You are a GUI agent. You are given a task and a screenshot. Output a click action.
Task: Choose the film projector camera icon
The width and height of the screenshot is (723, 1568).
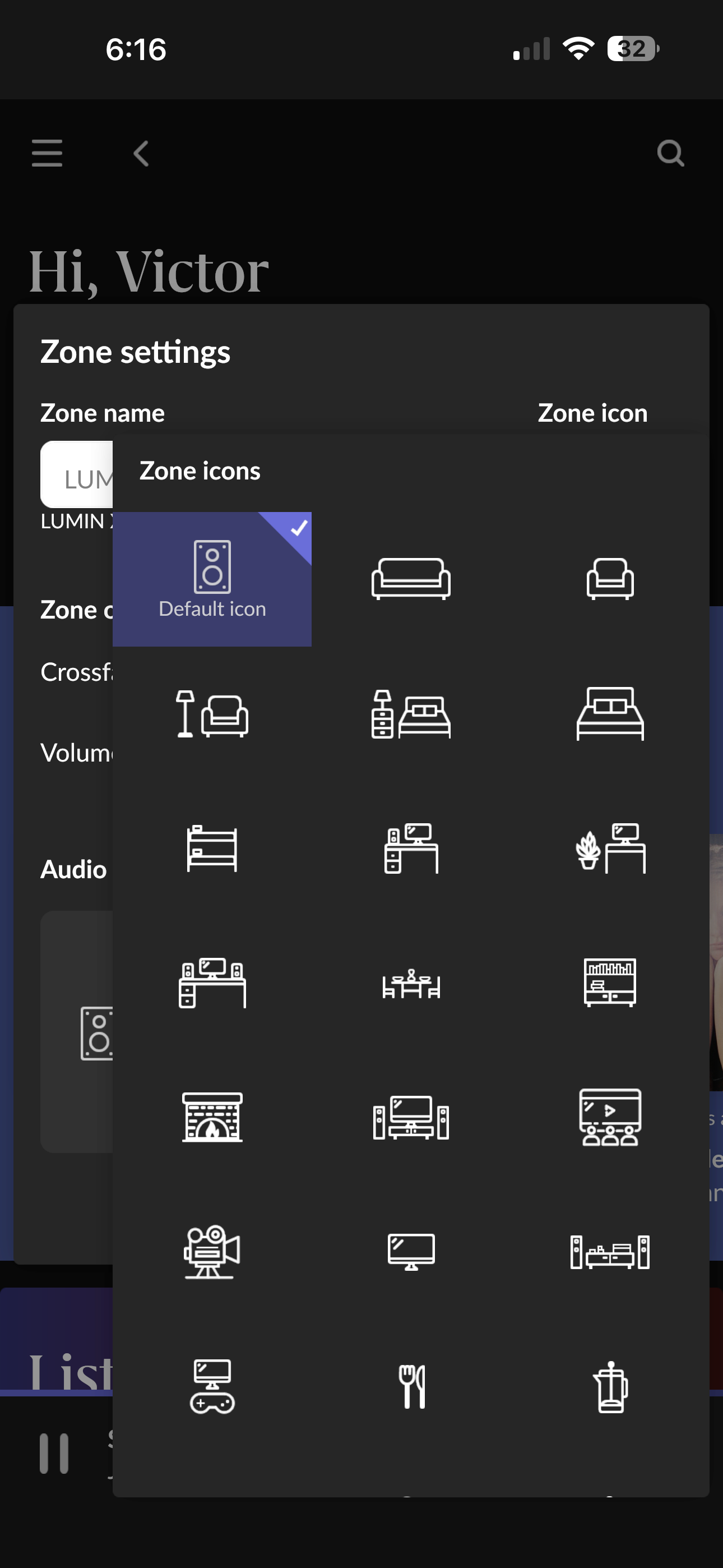tap(212, 1252)
